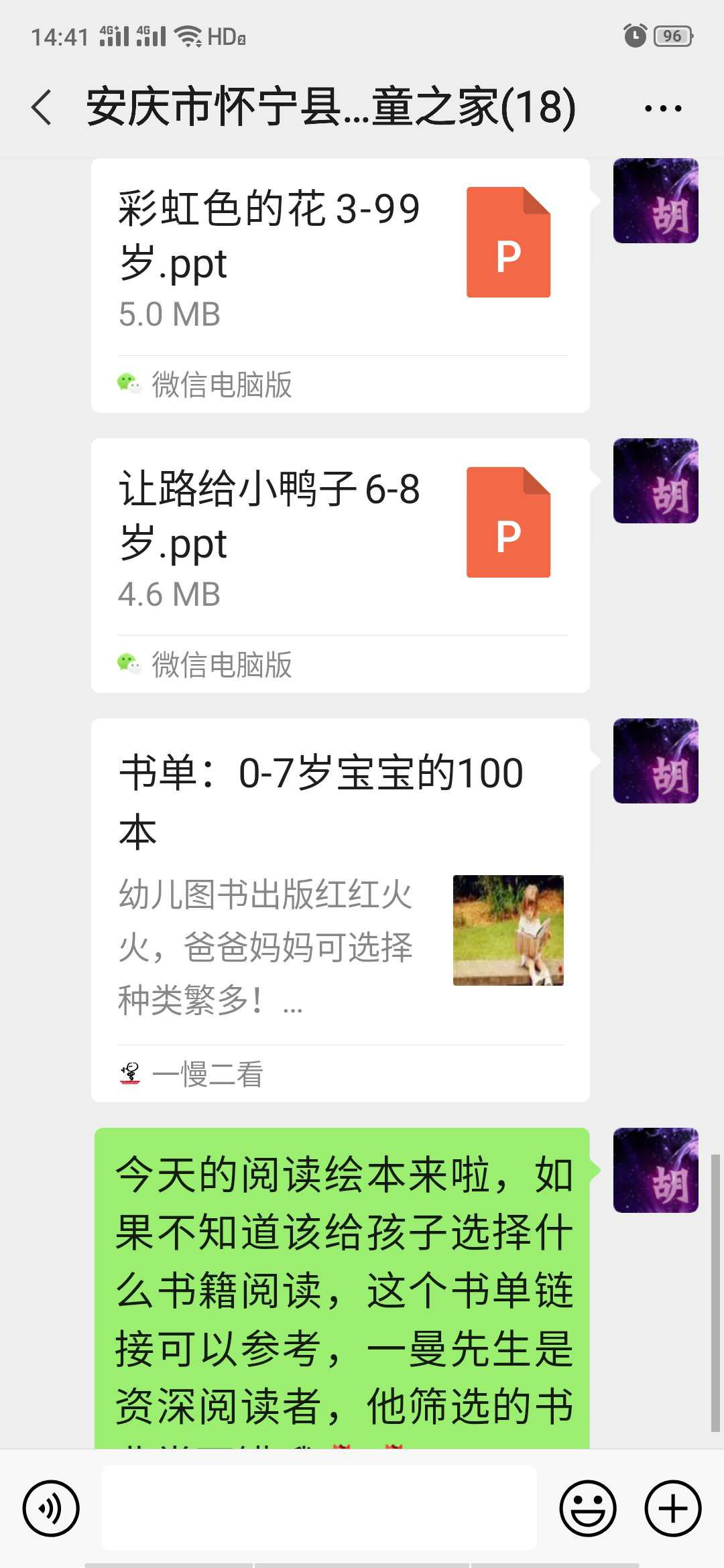Open the emoji picker

(587, 1508)
